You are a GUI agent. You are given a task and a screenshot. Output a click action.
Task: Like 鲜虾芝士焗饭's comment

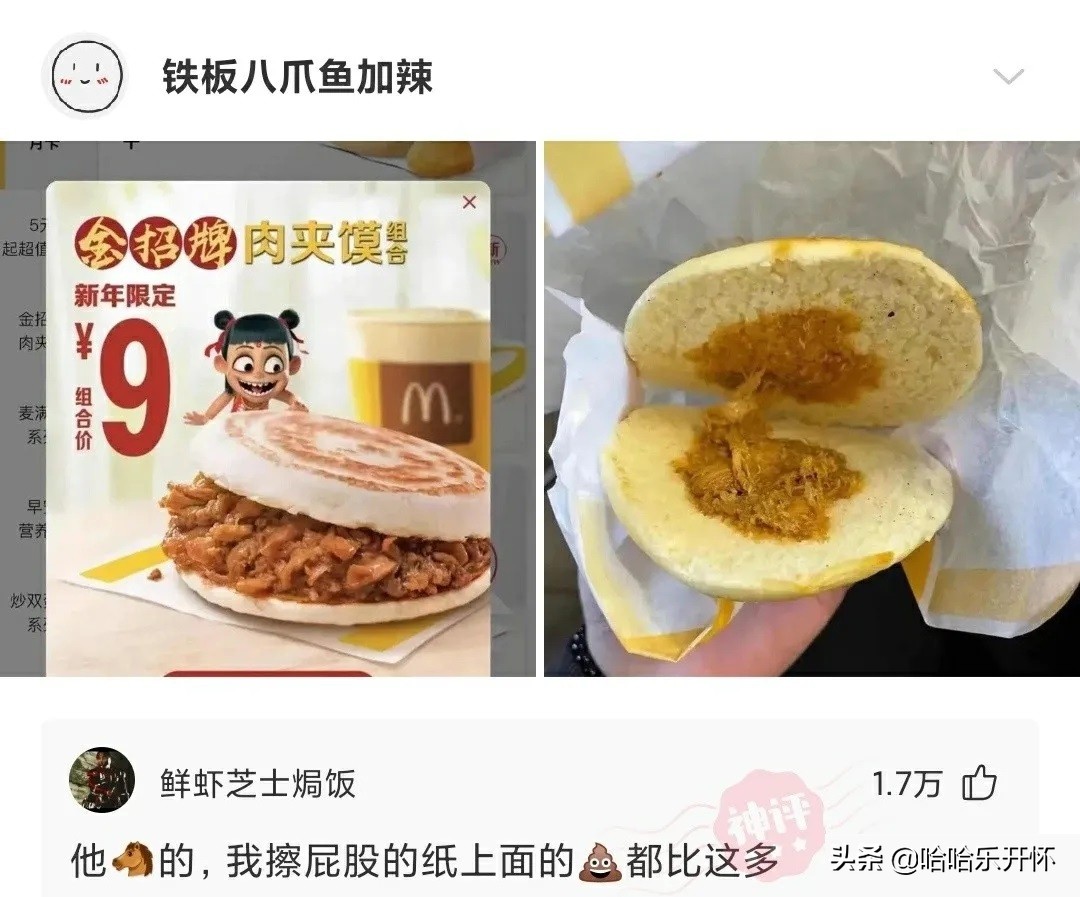(980, 784)
